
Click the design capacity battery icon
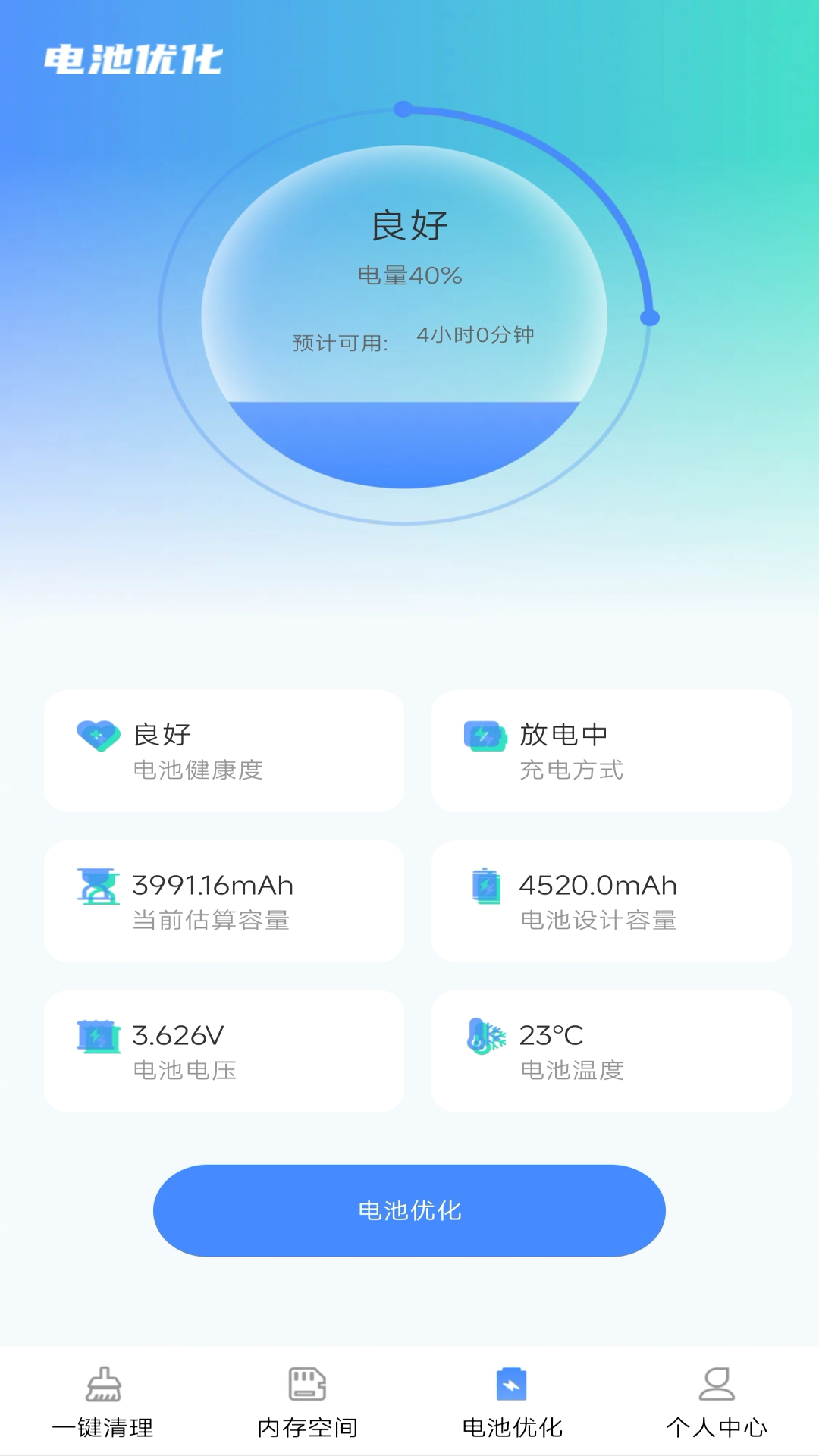click(x=485, y=886)
